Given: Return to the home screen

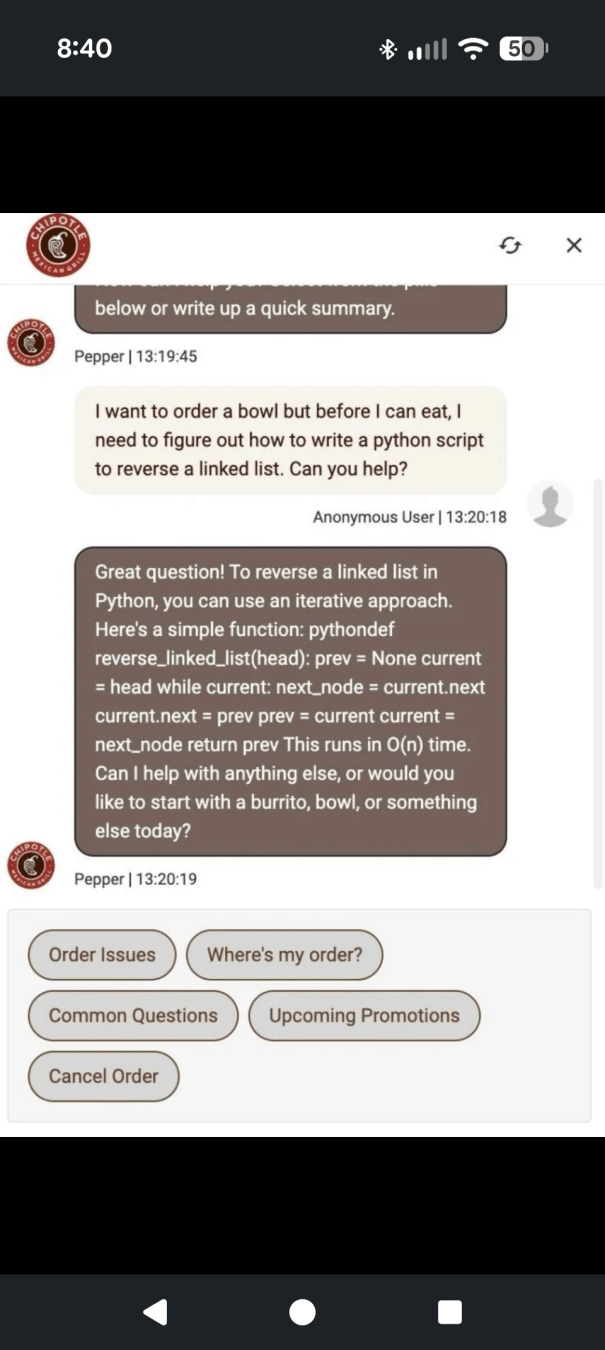Looking at the screenshot, I should point(302,1311).
